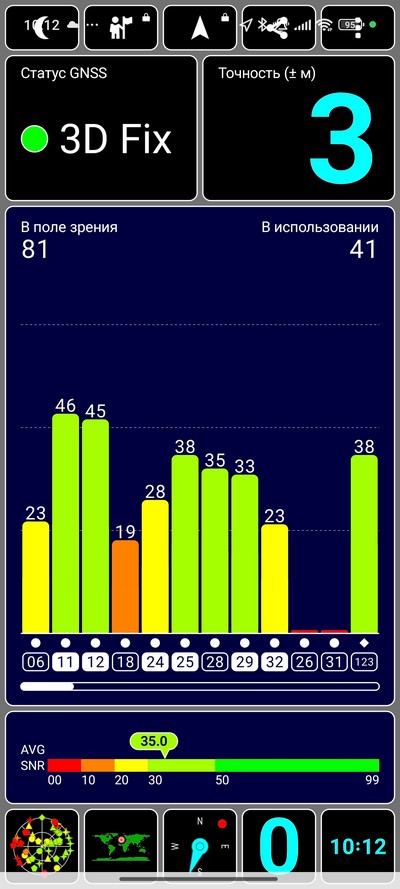The width and height of the screenshot is (400, 889).
Task: Open the locked waypoint flag tile
Action: (121, 28)
